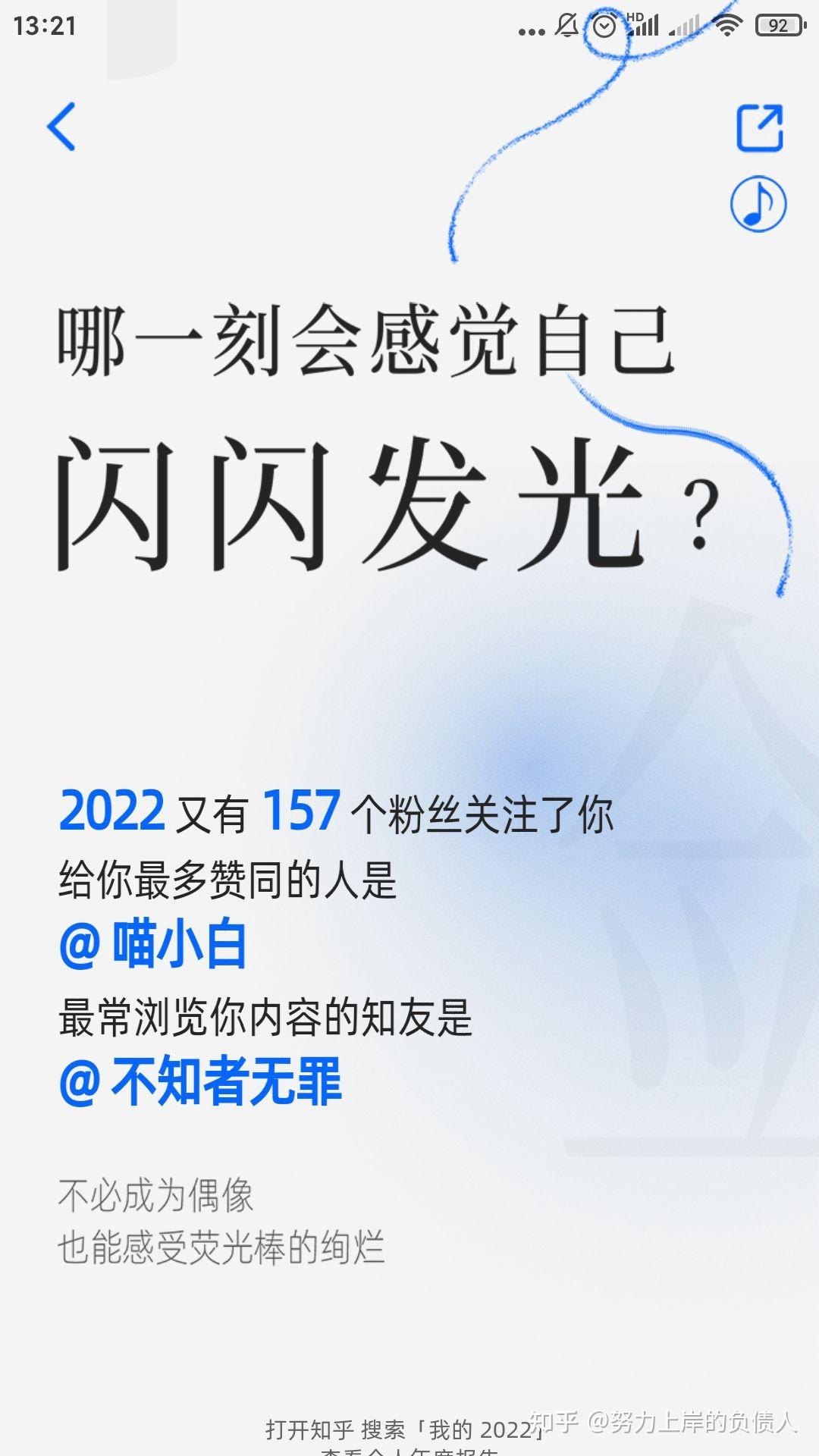The image size is (819, 1456).
Task: Go back with the blue arrow
Action: point(61,127)
